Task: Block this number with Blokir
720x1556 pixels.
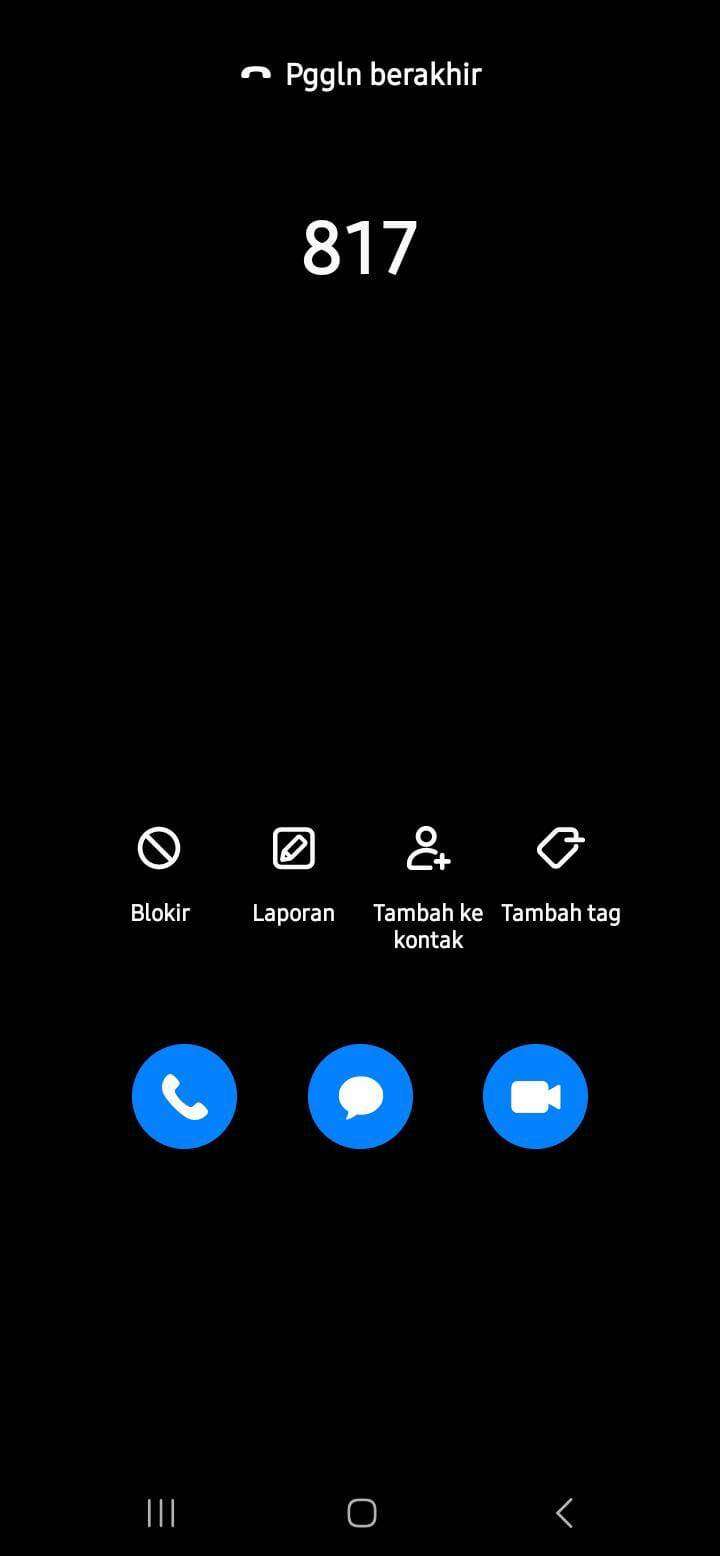Action: coord(159,873)
